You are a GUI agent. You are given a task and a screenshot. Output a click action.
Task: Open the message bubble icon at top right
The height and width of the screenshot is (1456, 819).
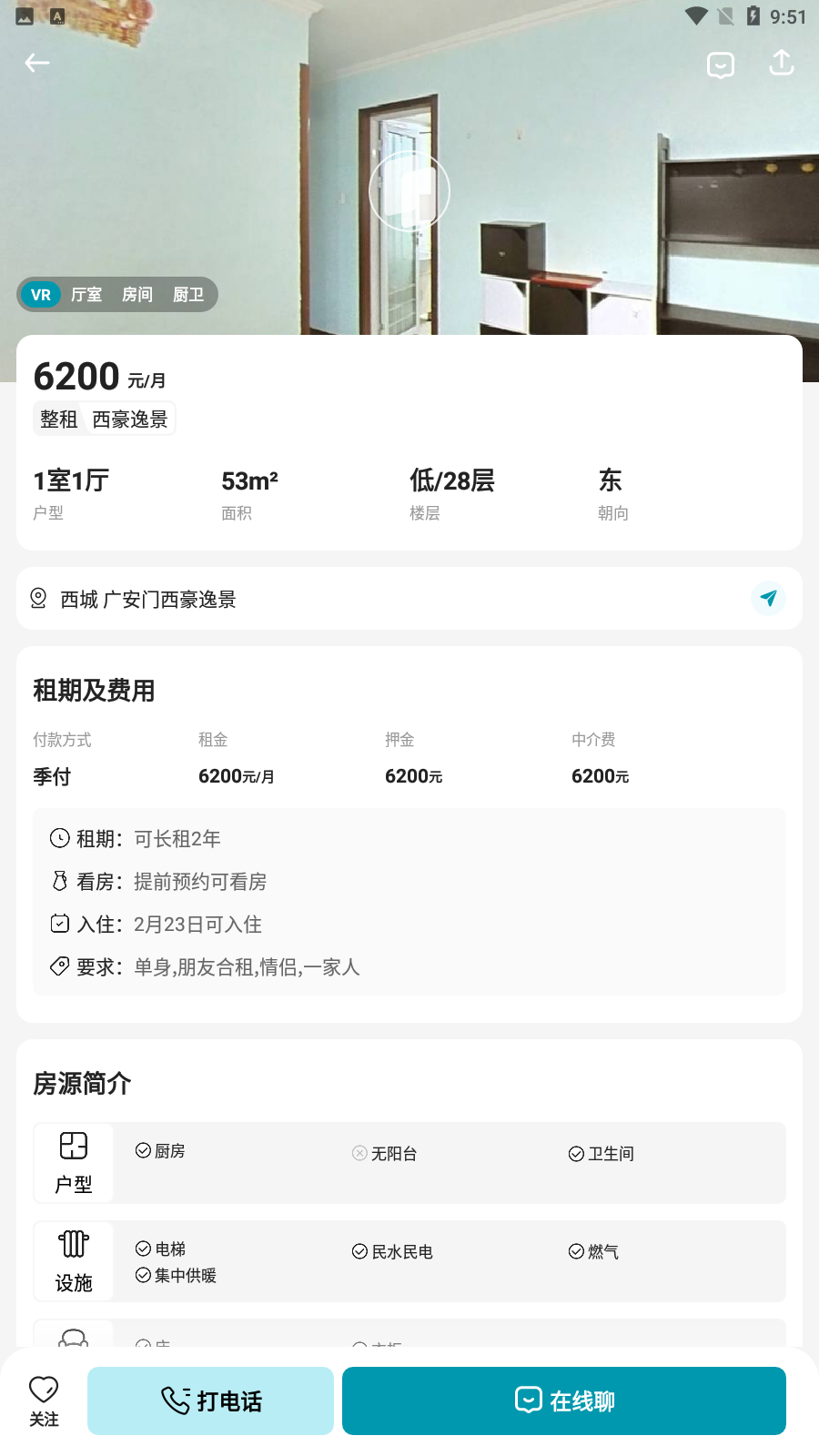(x=721, y=65)
